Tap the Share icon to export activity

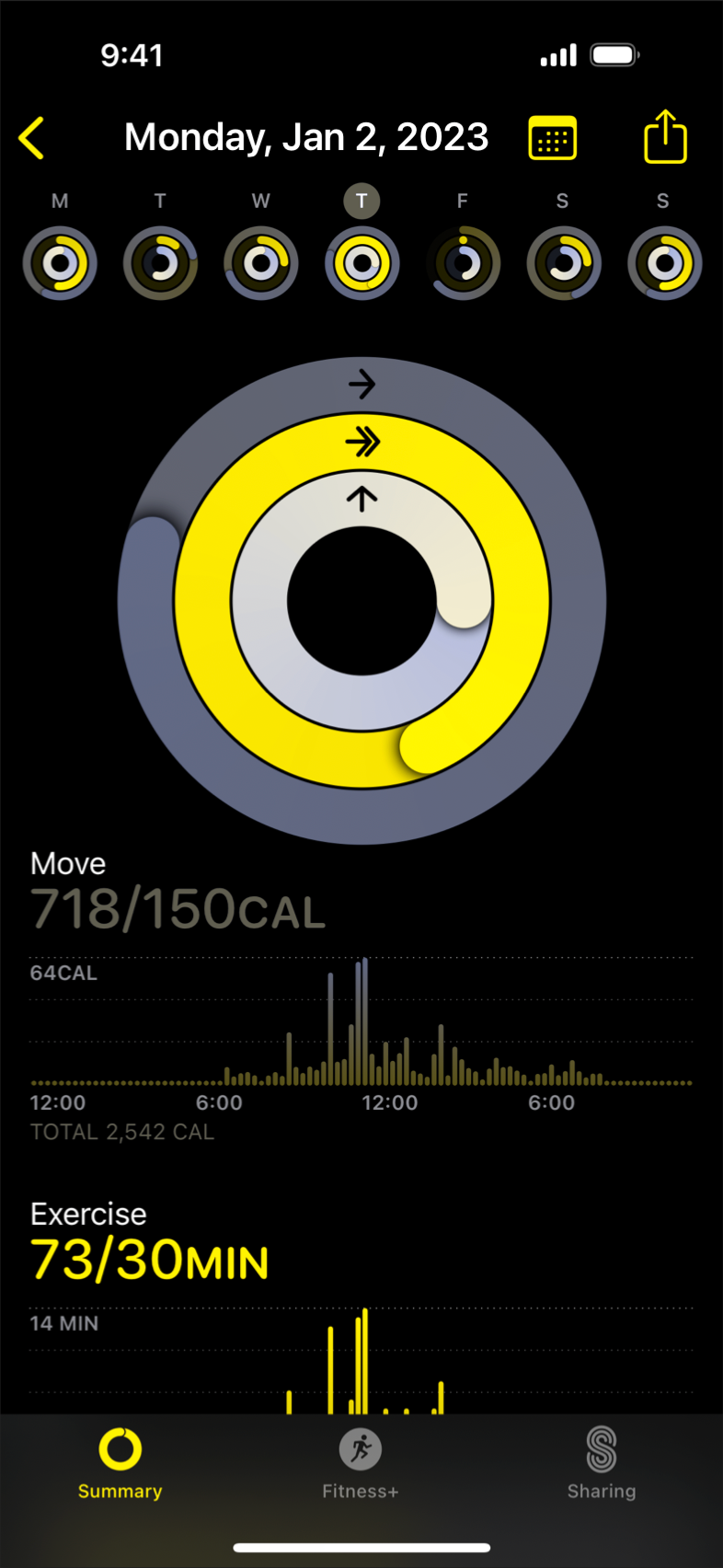(664, 136)
